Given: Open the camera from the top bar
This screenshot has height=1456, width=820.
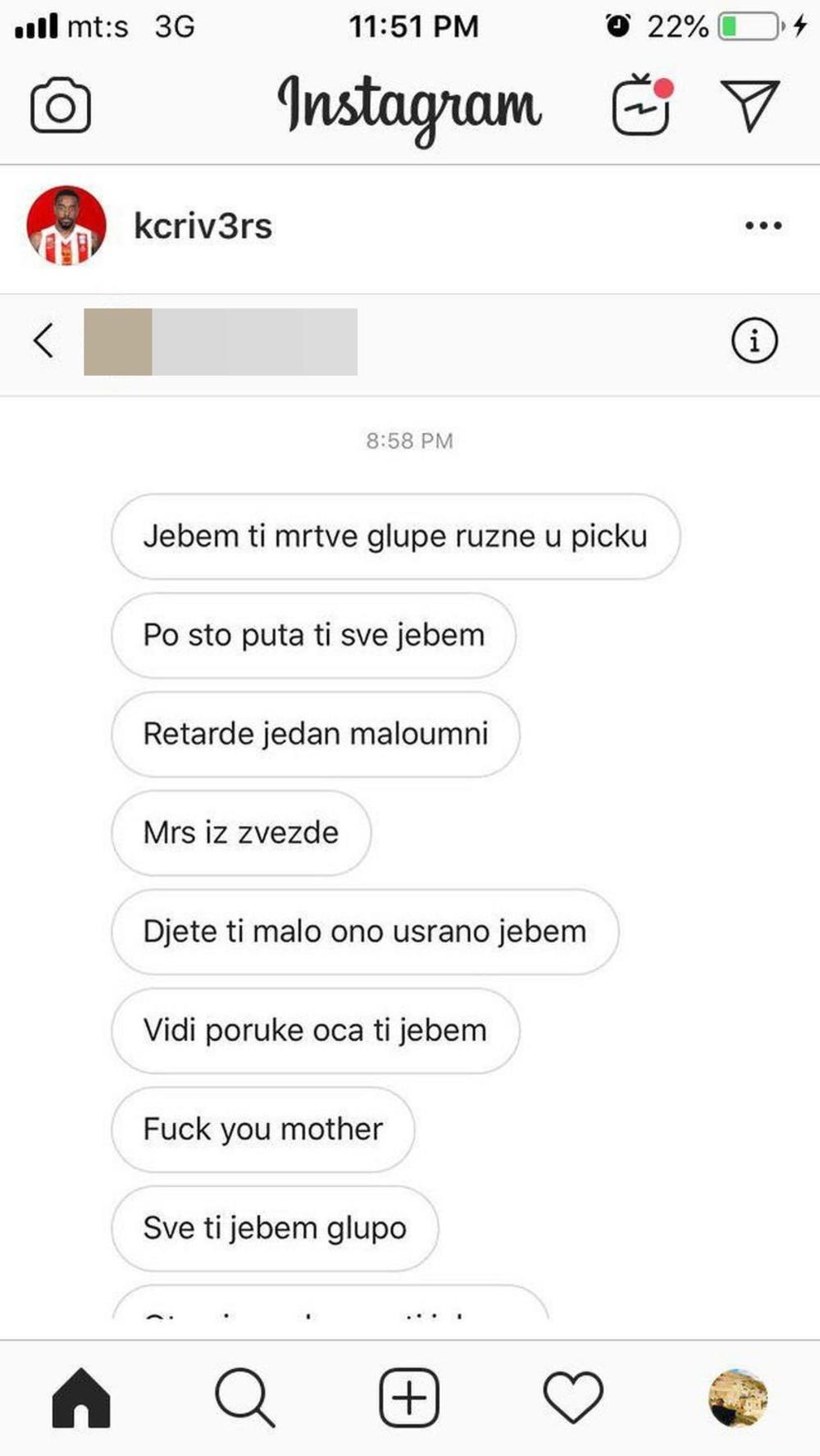Looking at the screenshot, I should (x=60, y=106).
